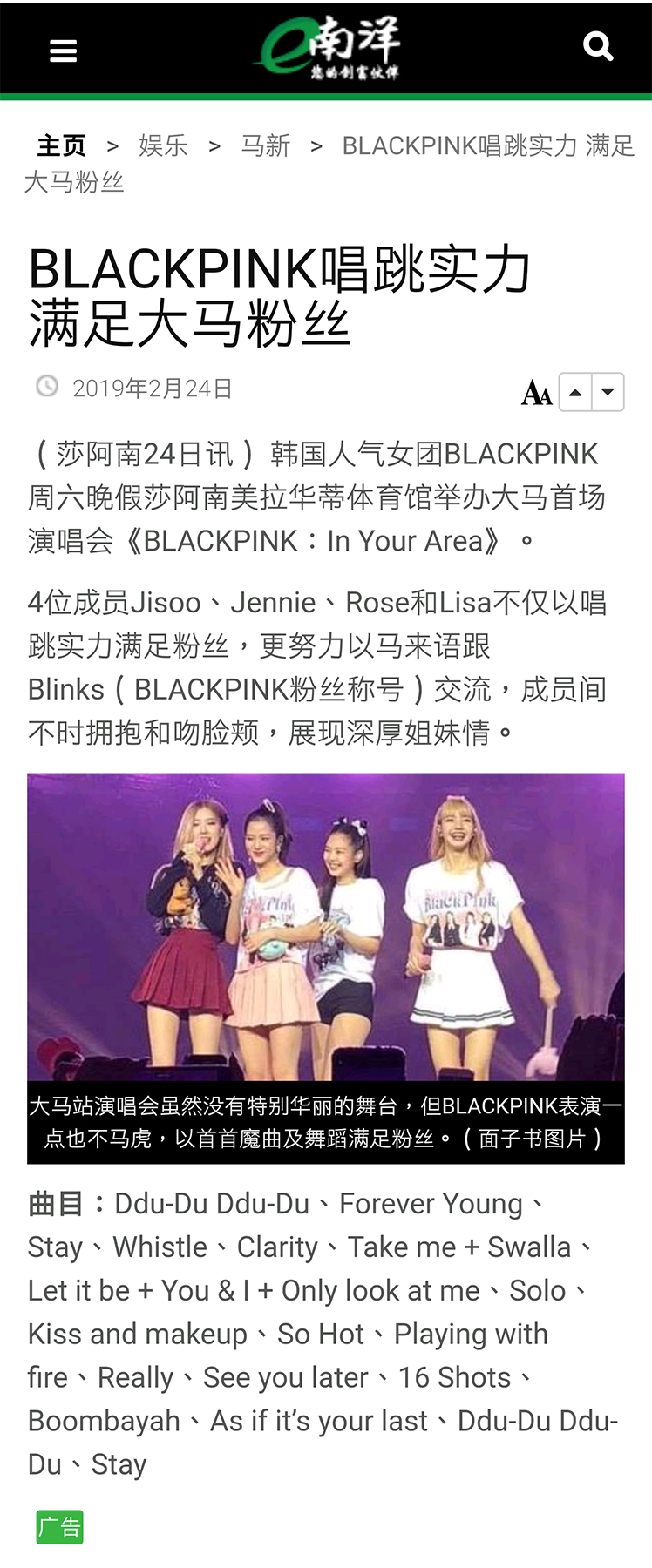Open the hamburger menu
Screen dimensions: 652x1568
[63, 51]
